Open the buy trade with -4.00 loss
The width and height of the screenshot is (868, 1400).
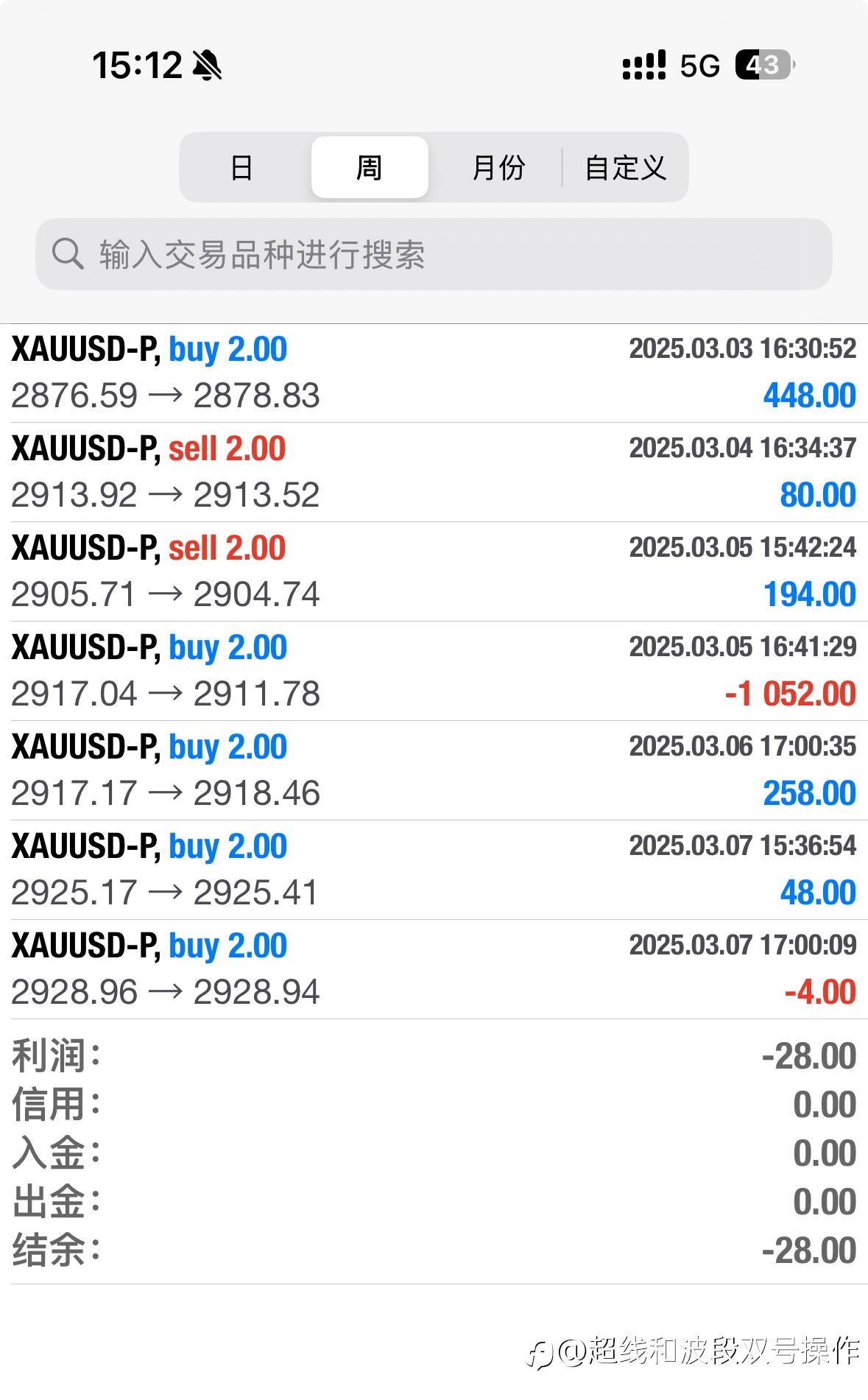[x=434, y=969]
